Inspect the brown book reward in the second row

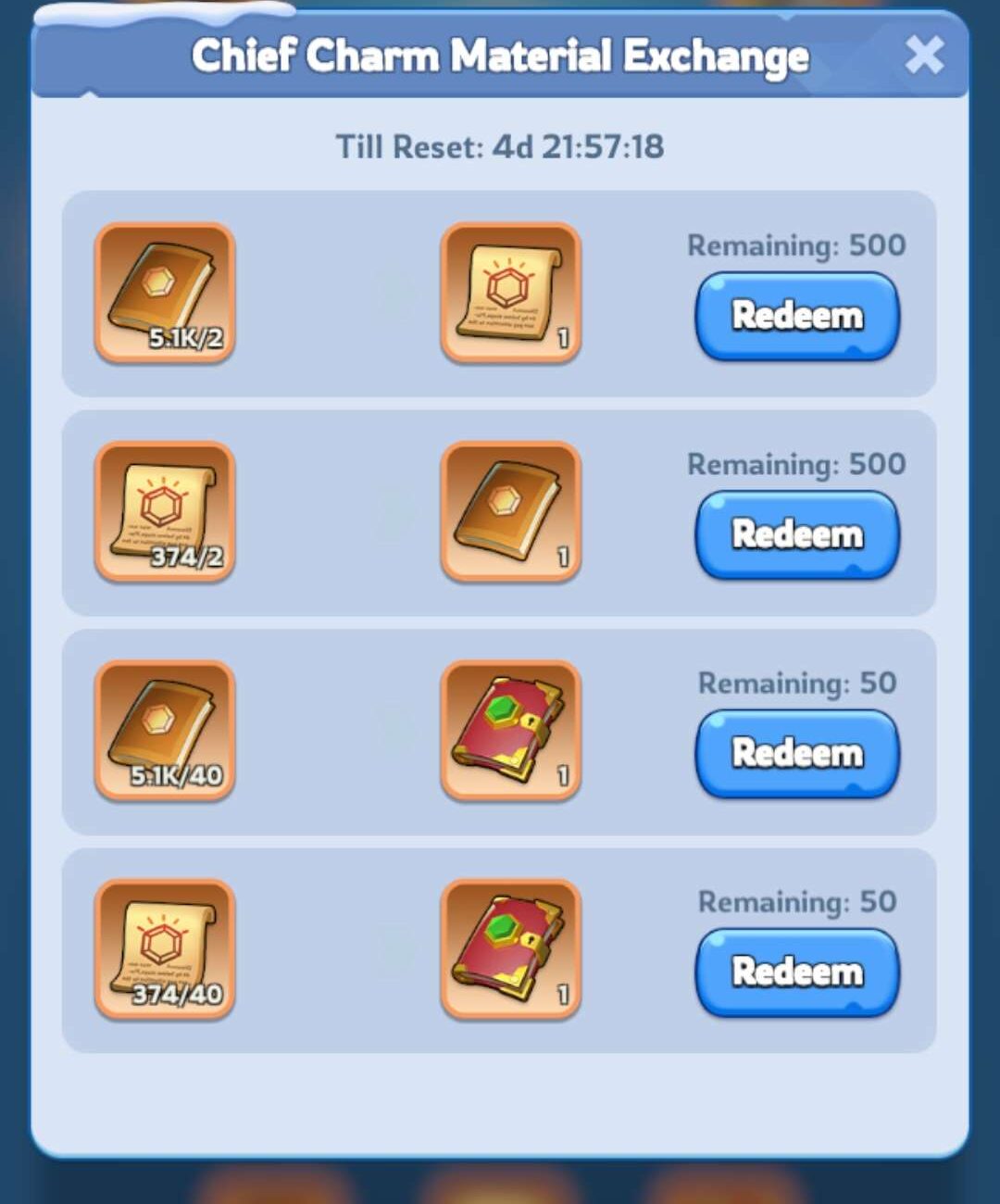511,511
